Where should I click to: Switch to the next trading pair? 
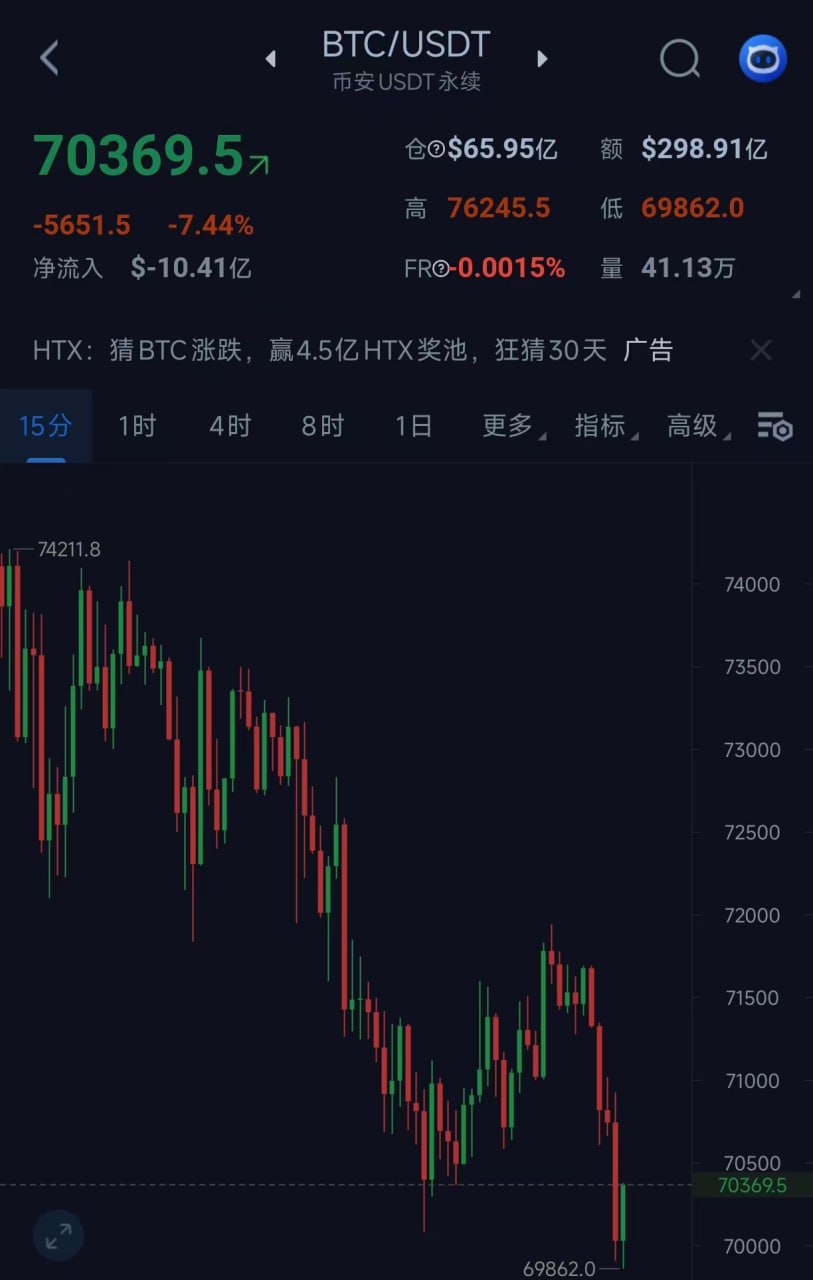point(542,59)
